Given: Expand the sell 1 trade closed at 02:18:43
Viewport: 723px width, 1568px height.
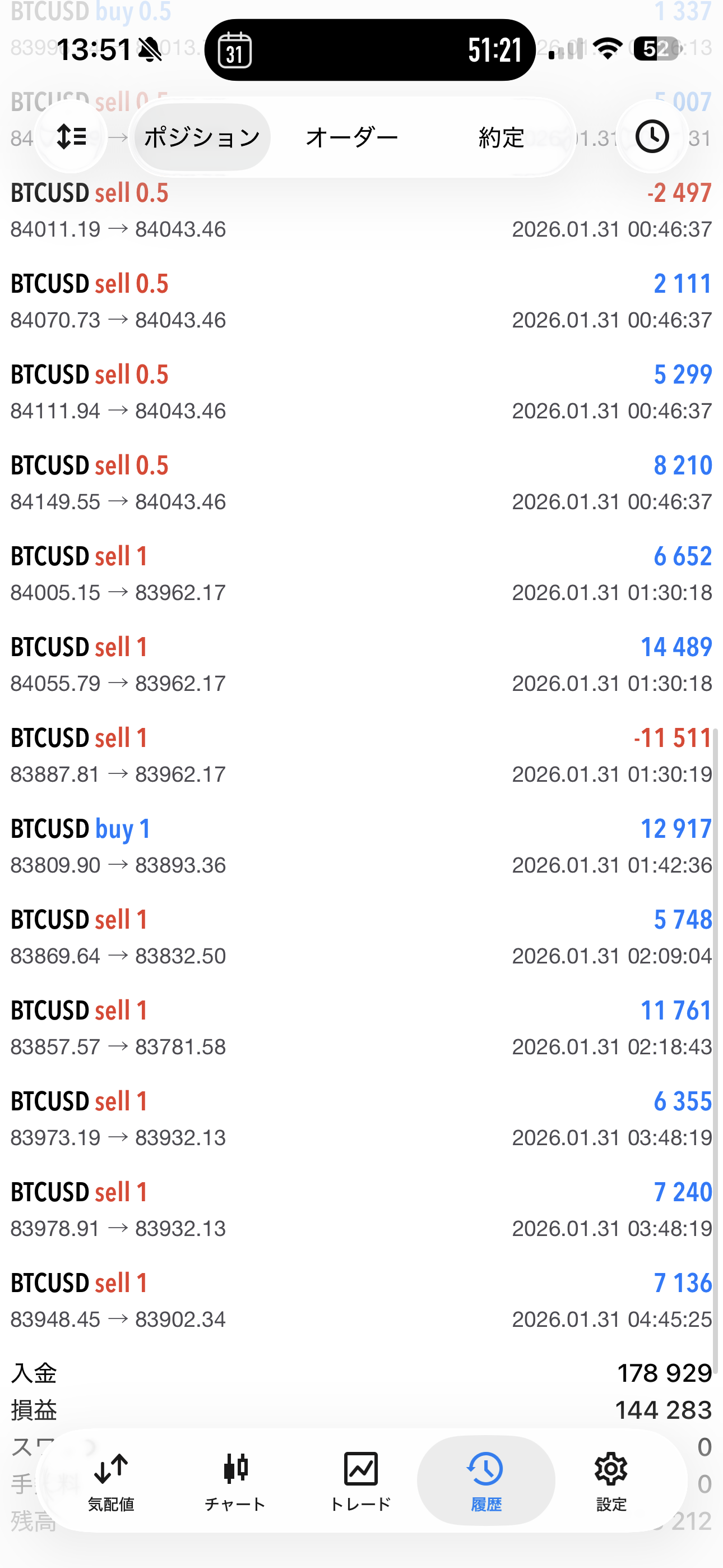Looking at the screenshot, I should point(361,1027).
